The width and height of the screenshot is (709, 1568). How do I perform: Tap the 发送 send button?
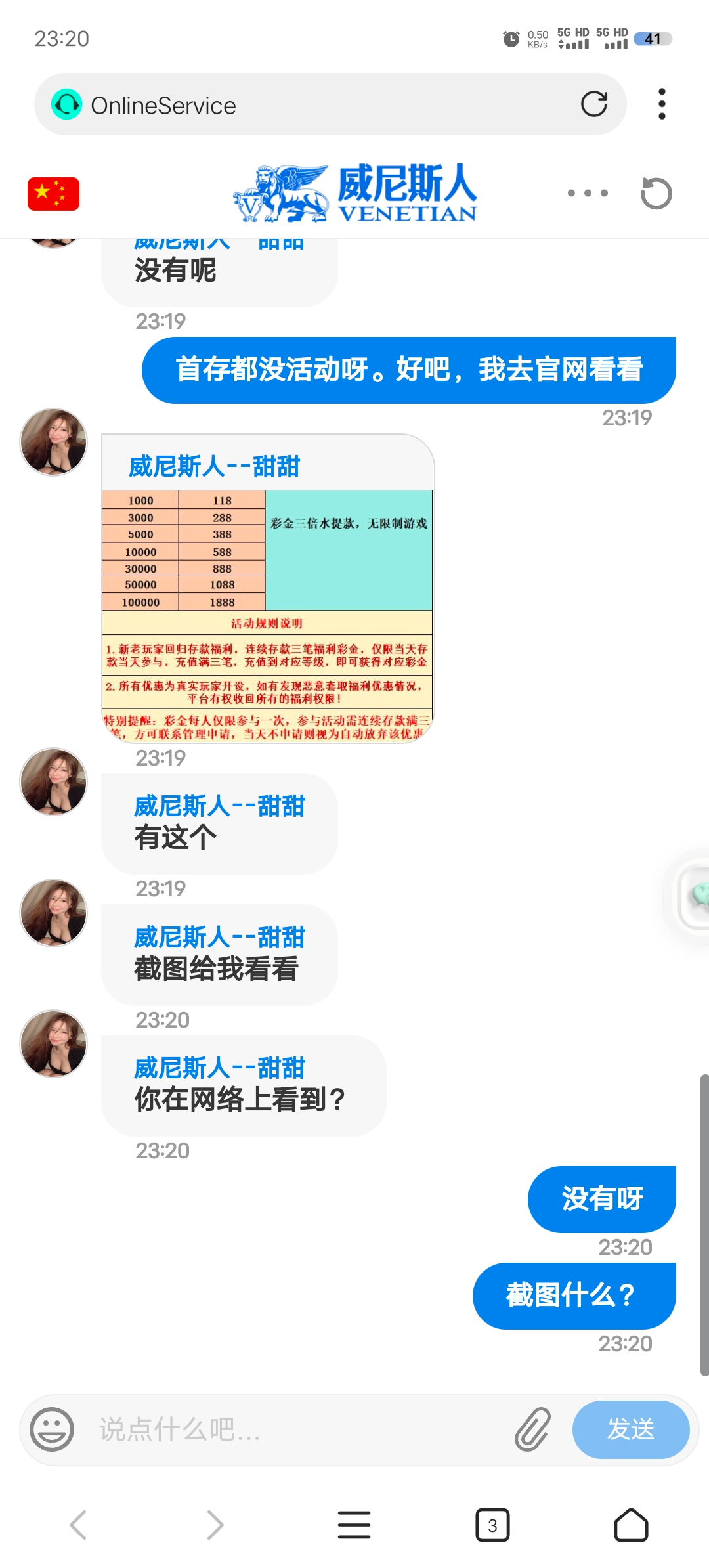pos(630,1429)
